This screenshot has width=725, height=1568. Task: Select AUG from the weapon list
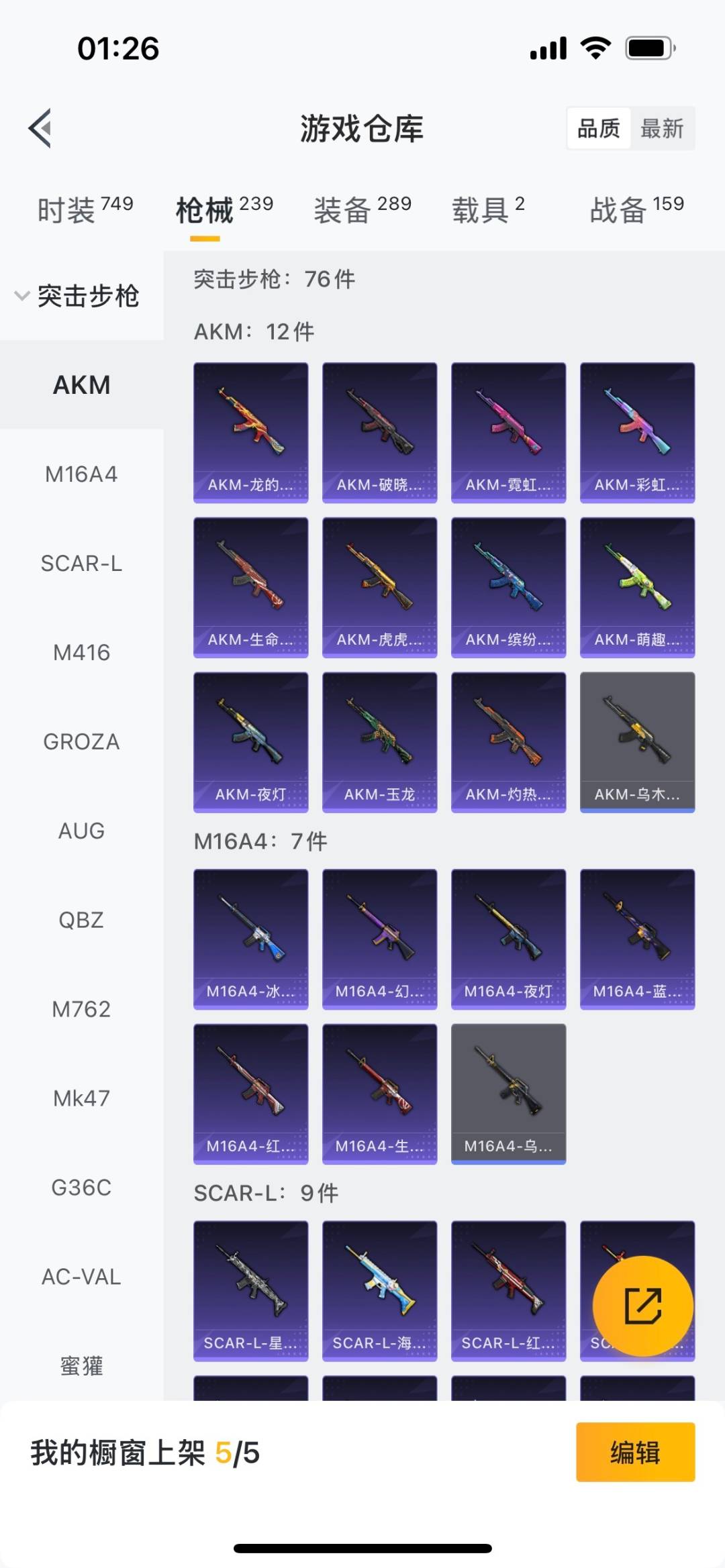[x=81, y=831]
